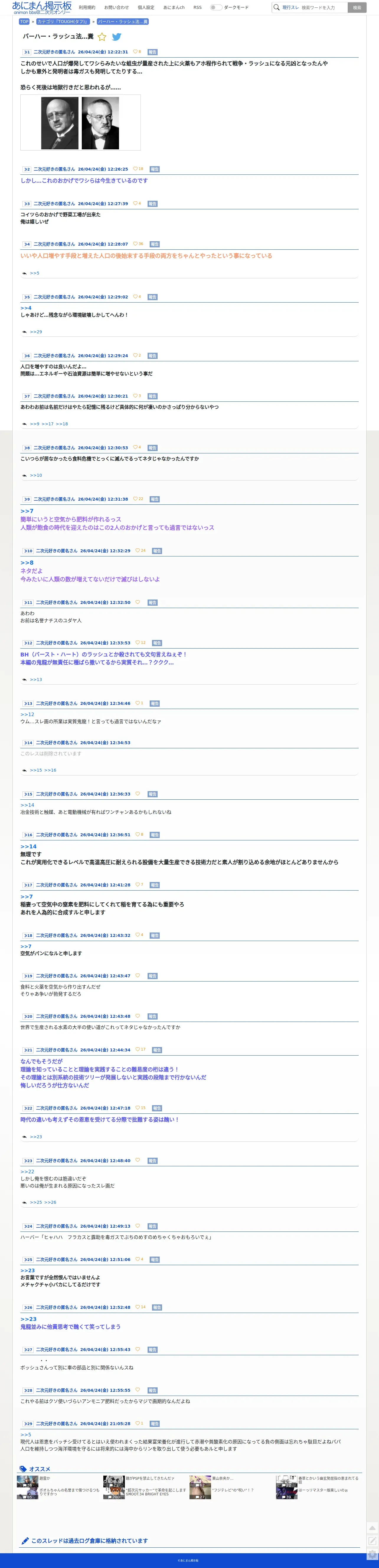The width and height of the screenshot is (379, 1568).
Task: Open お問い合わせ page
Action: point(116,7)
